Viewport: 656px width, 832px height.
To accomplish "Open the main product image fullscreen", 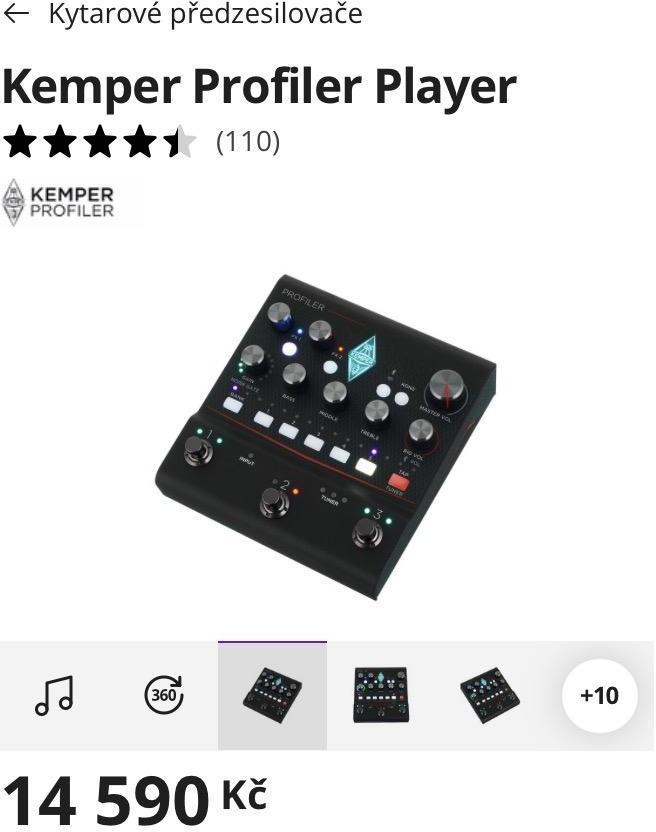I will point(326,435).
